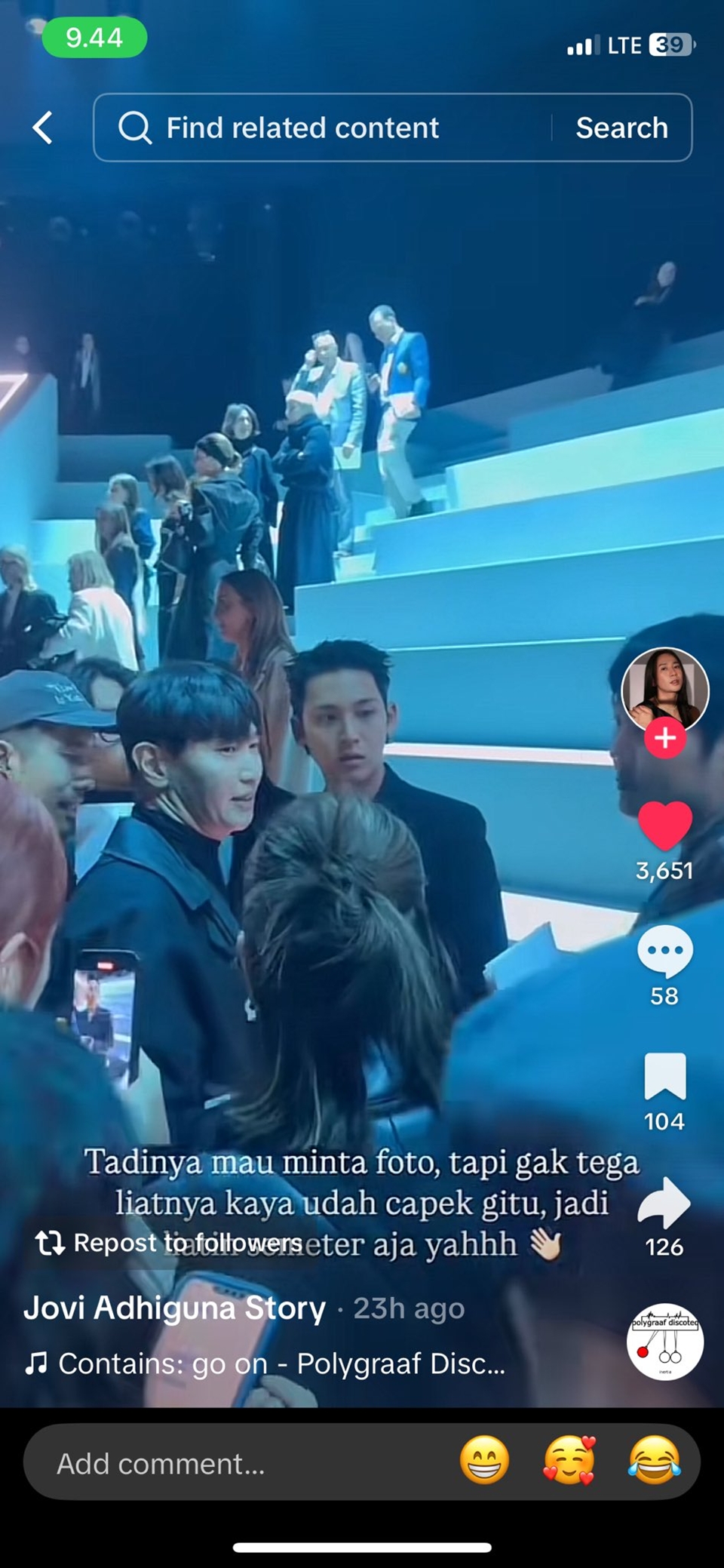724x1568 pixels.
Task: Open the creator's profile picture
Action: (x=664, y=689)
